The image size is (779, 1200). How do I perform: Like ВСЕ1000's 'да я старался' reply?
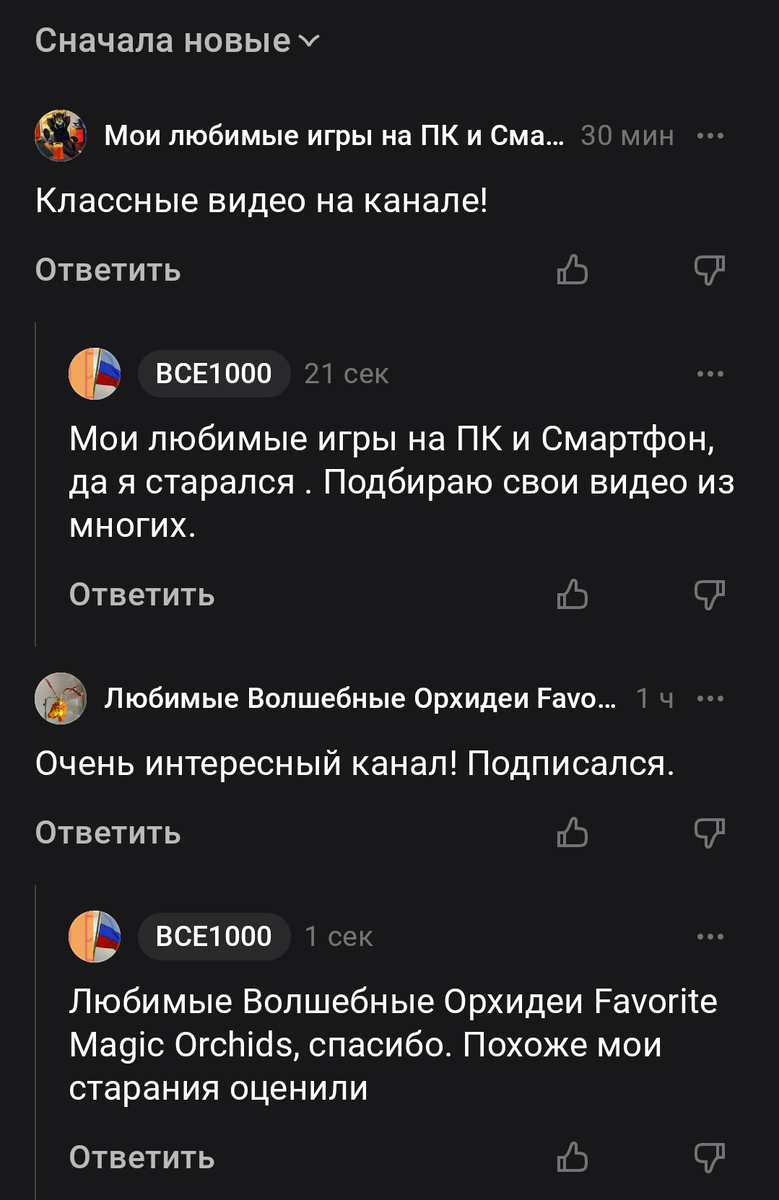tap(572, 595)
